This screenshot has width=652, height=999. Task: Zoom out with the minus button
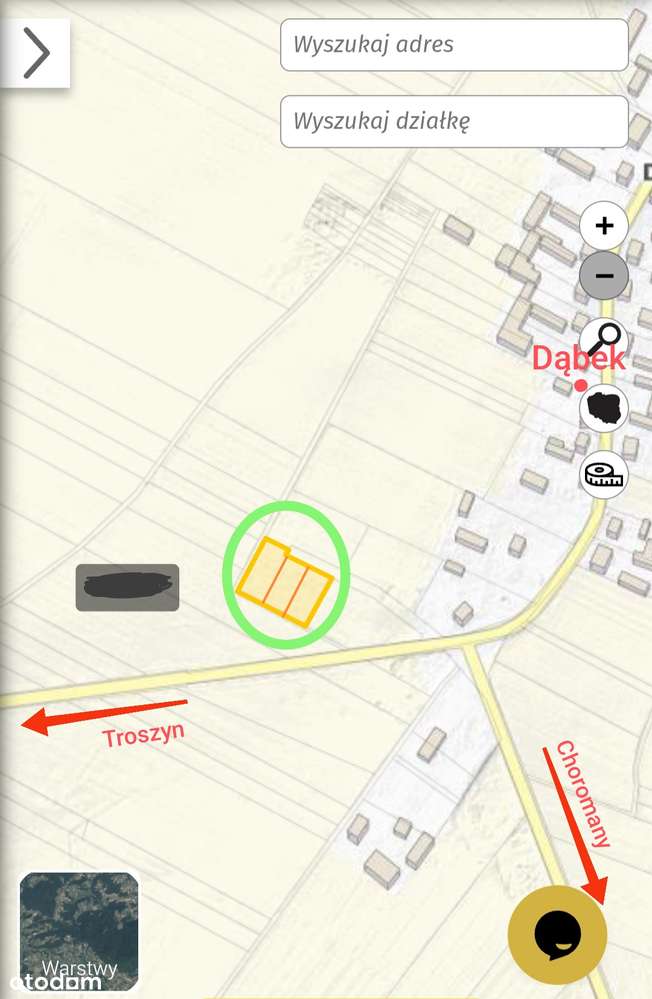[604, 274]
